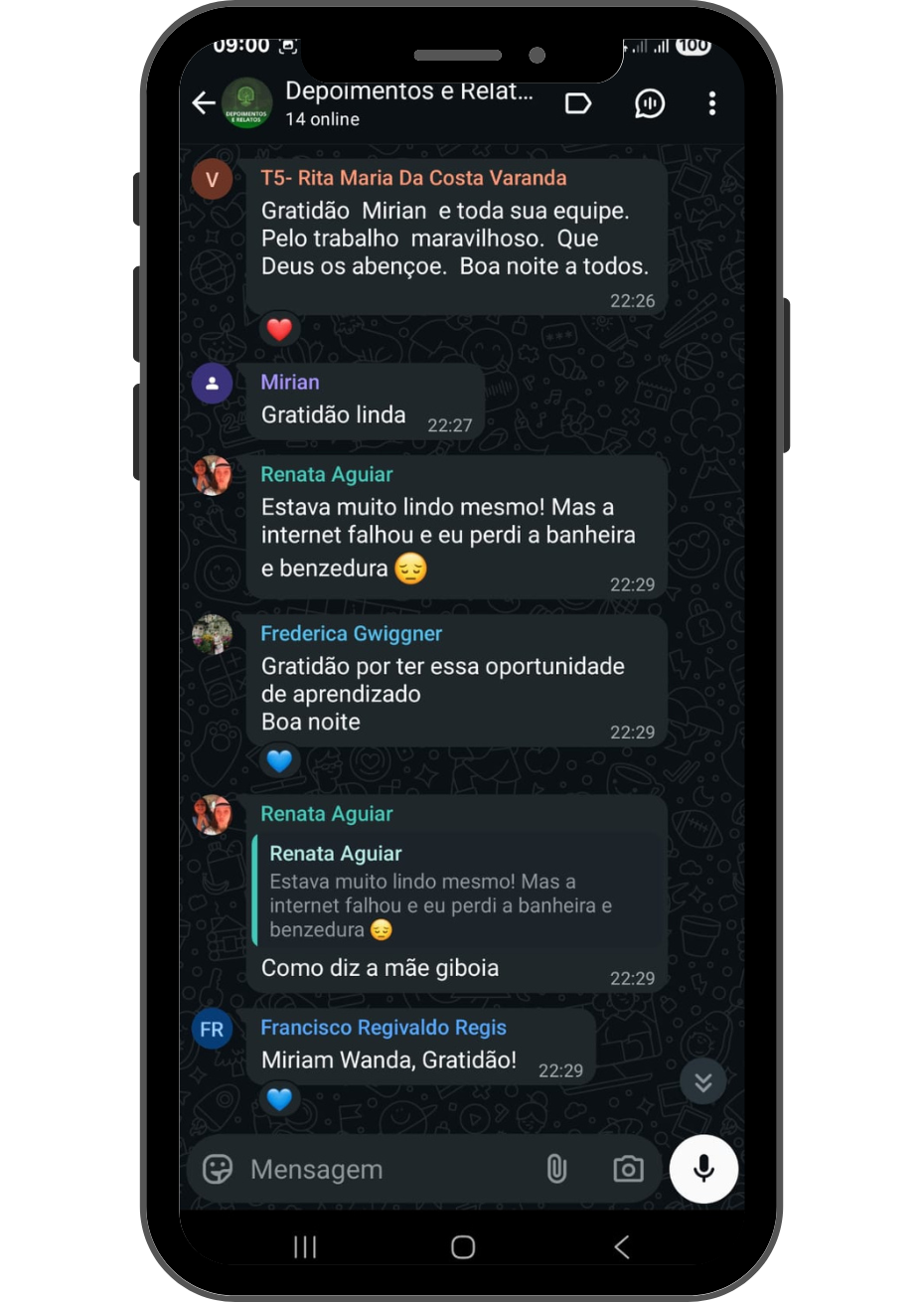View blue heart reaction on Francisco's message
The image size is (924, 1303).
click(280, 1099)
